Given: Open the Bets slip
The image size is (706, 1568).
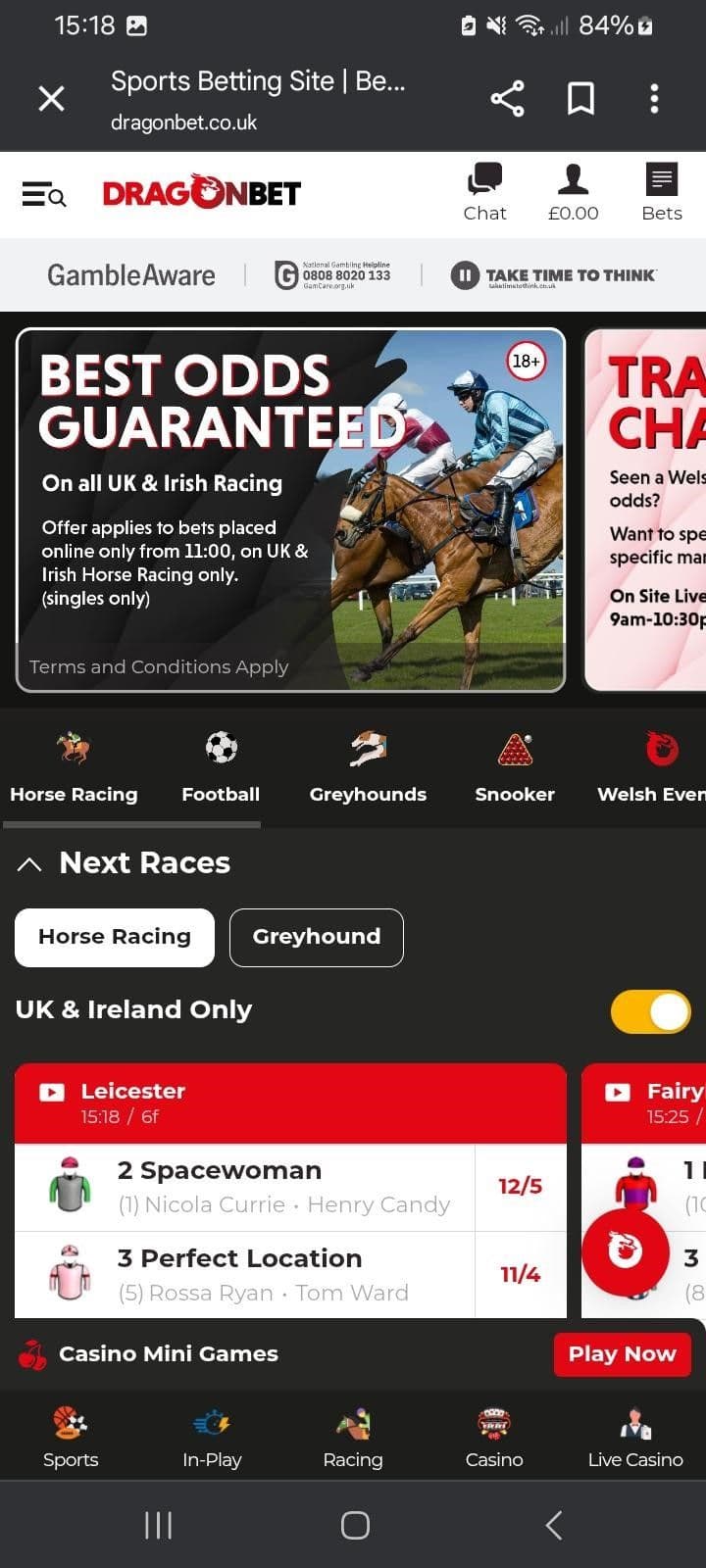Looking at the screenshot, I should tap(662, 193).
